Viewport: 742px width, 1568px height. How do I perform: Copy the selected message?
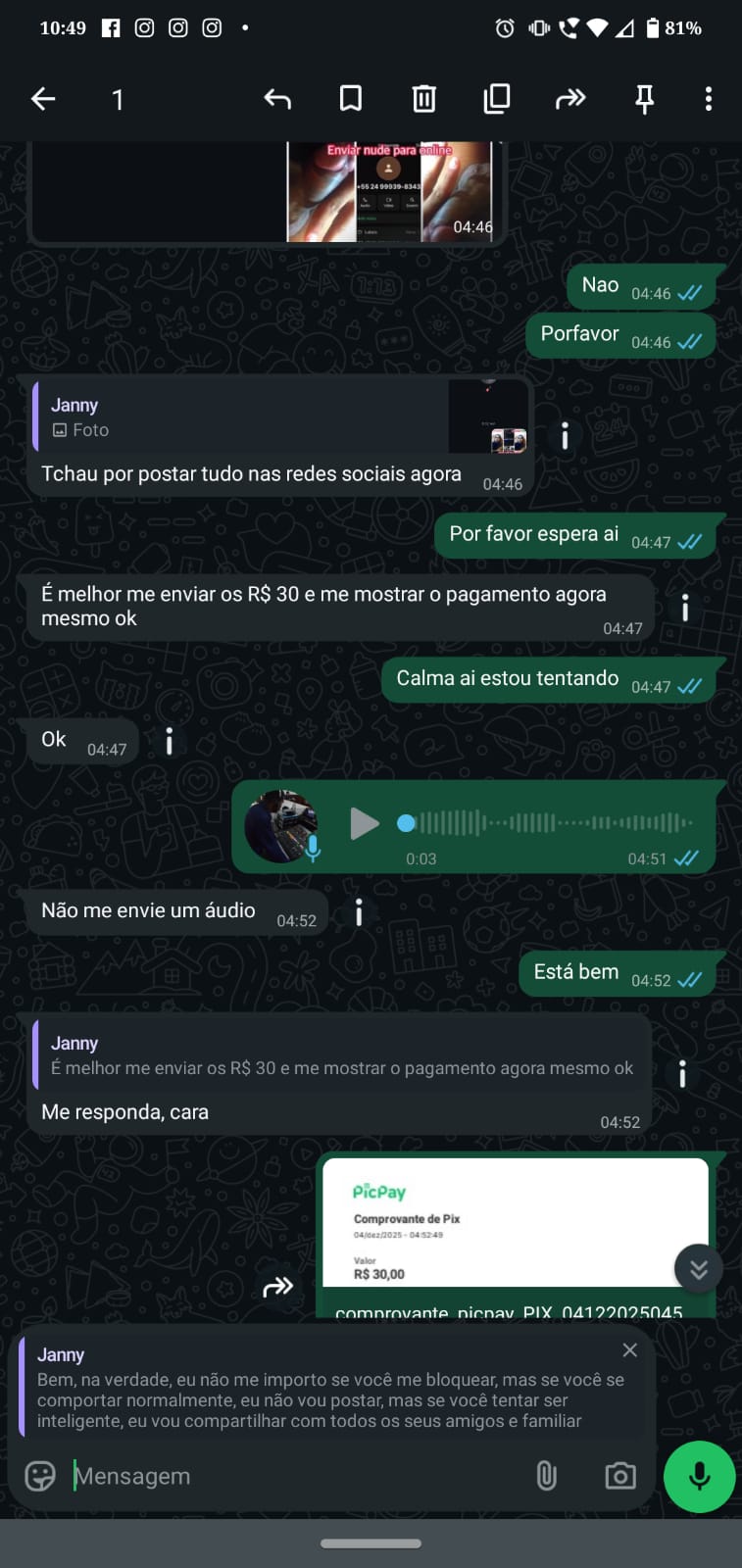coord(497,99)
